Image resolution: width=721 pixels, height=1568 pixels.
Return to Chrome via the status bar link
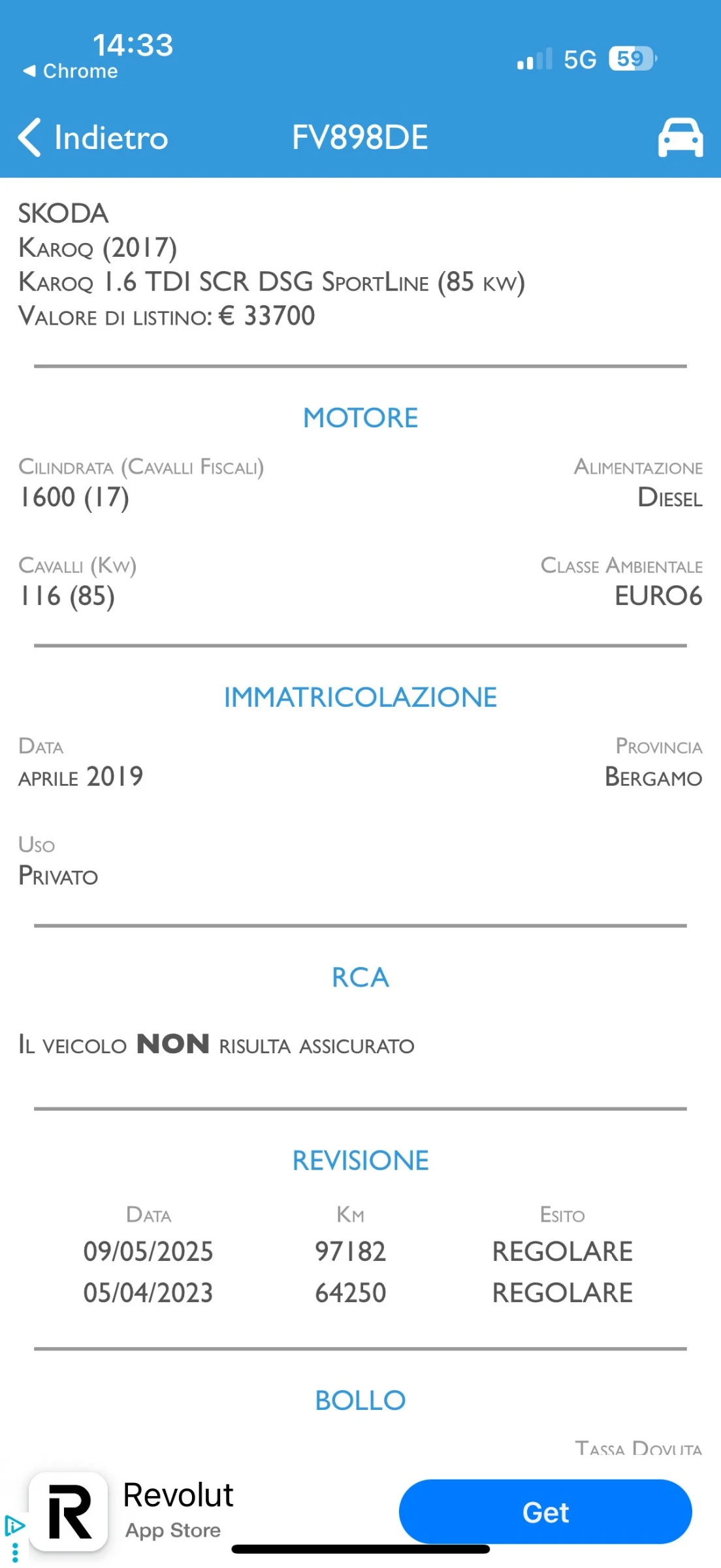pos(71,71)
